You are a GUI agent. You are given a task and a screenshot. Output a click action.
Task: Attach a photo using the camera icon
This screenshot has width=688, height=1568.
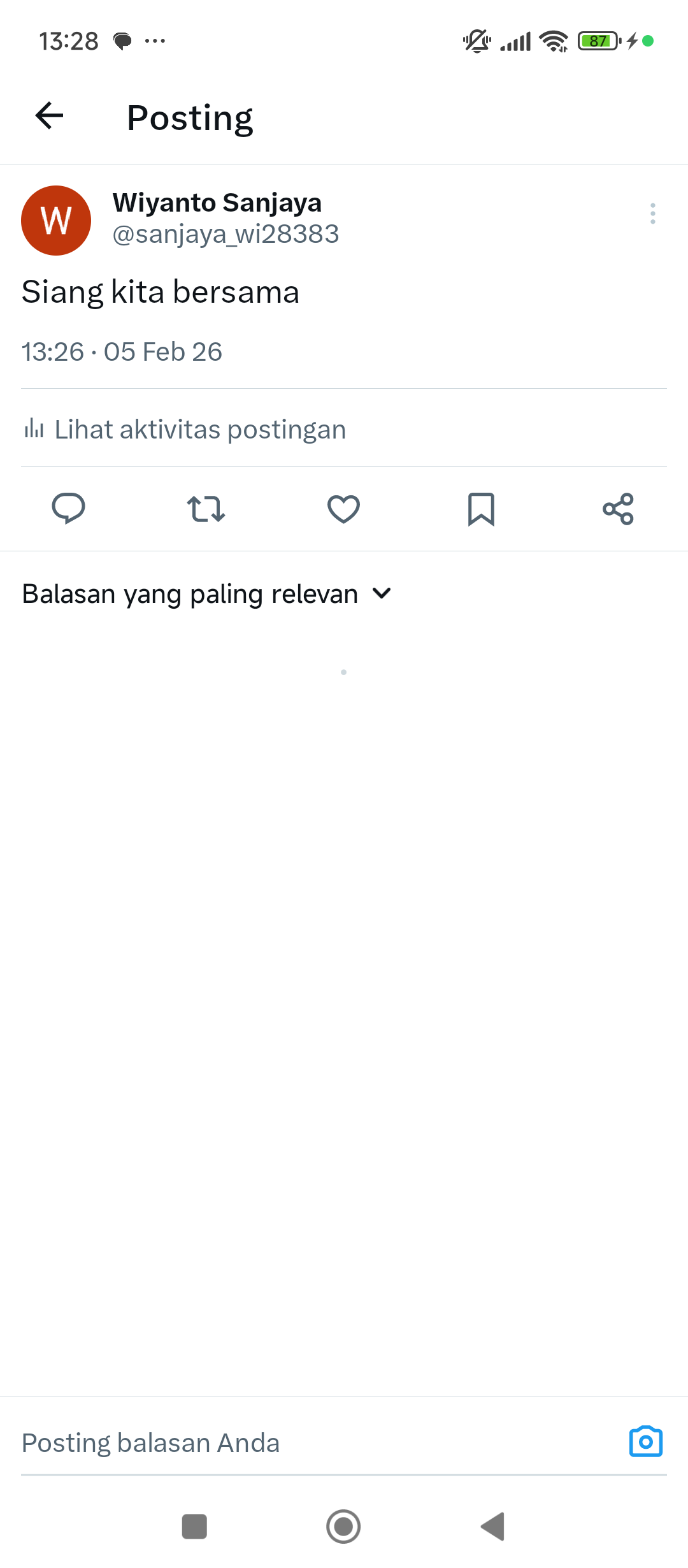pyautogui.click(x=645, y=1442)
